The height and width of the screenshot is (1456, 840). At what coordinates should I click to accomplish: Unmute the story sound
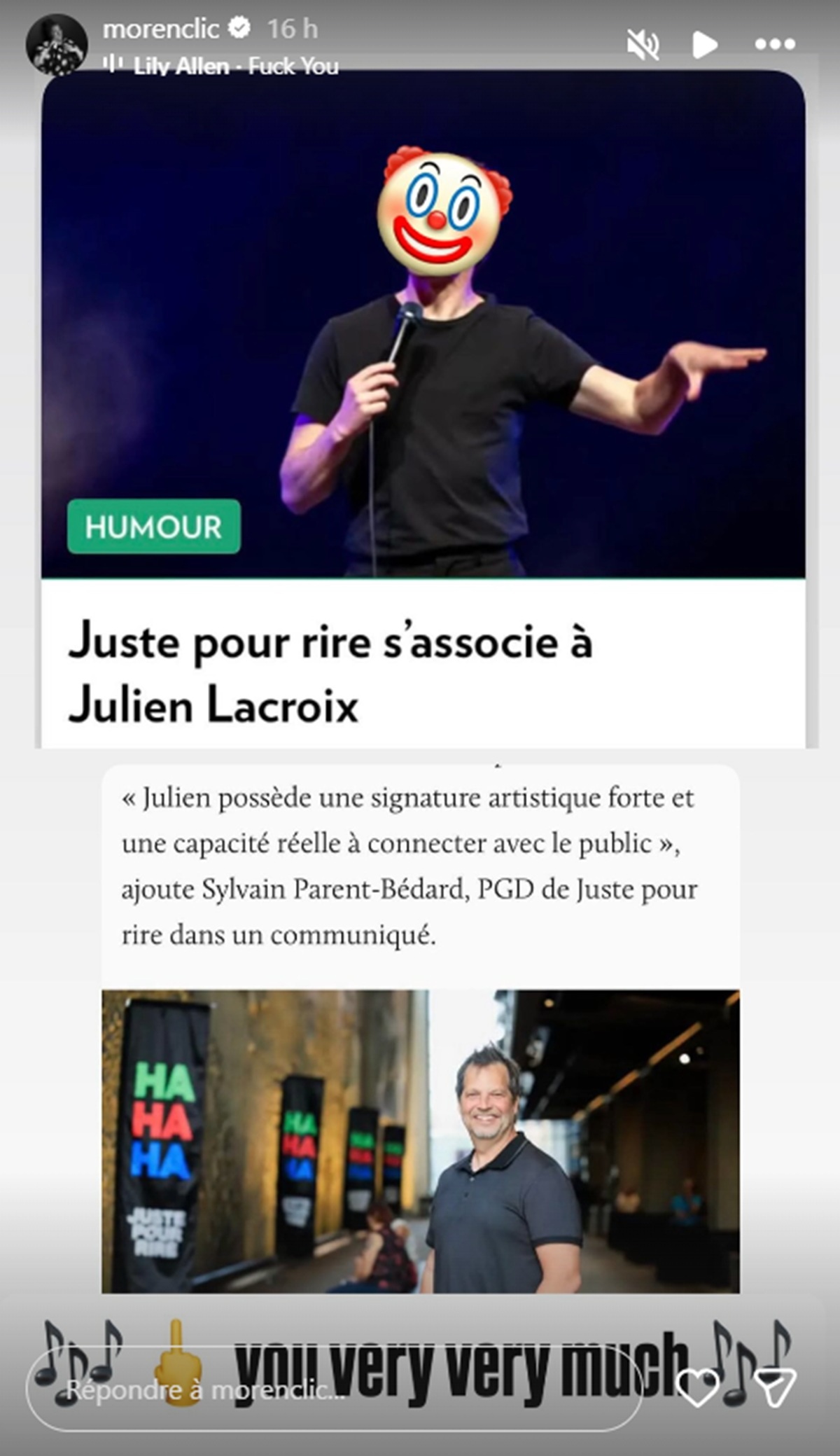pyautogui.click(x=643, y=46)
